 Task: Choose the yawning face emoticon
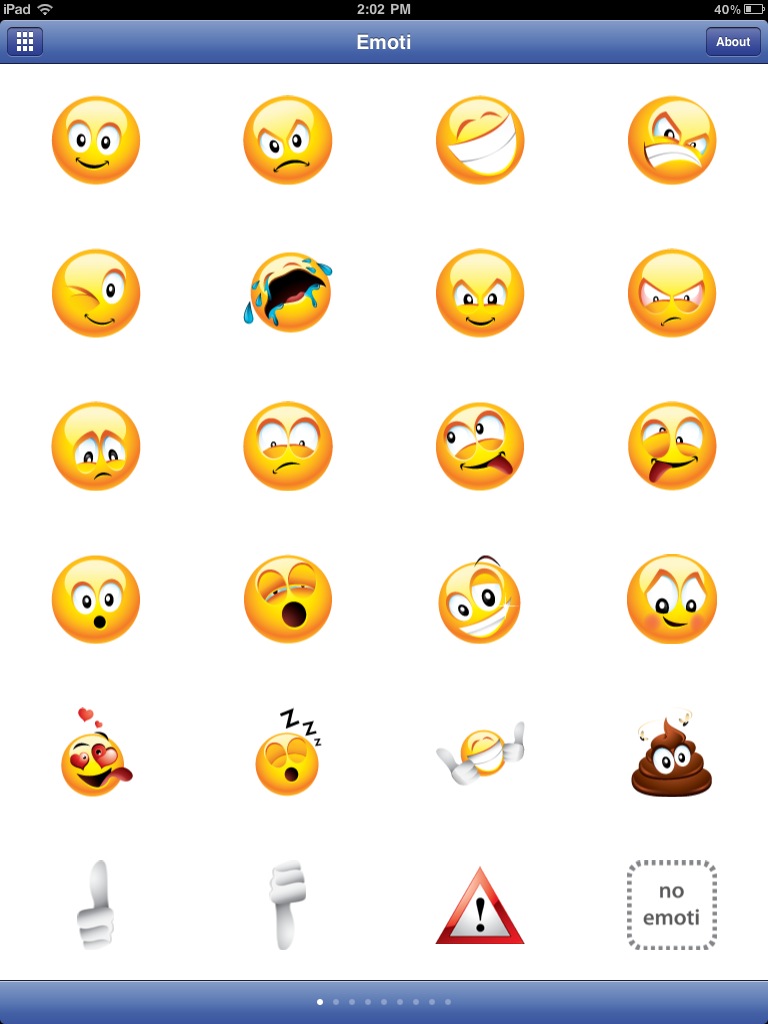coord(288,599)
